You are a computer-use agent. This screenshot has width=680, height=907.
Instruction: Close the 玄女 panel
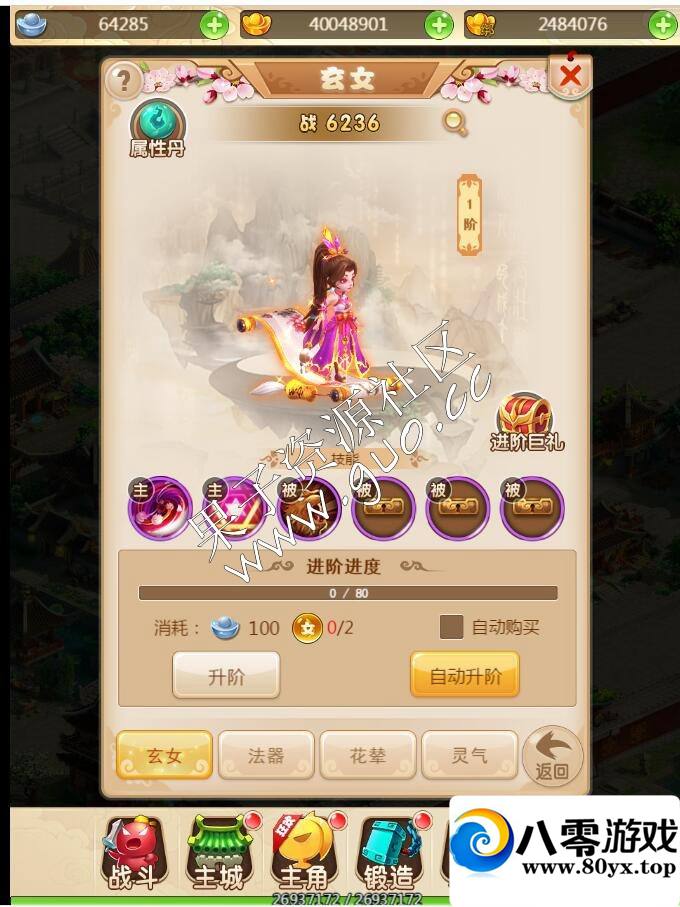(x=570, y=76)
